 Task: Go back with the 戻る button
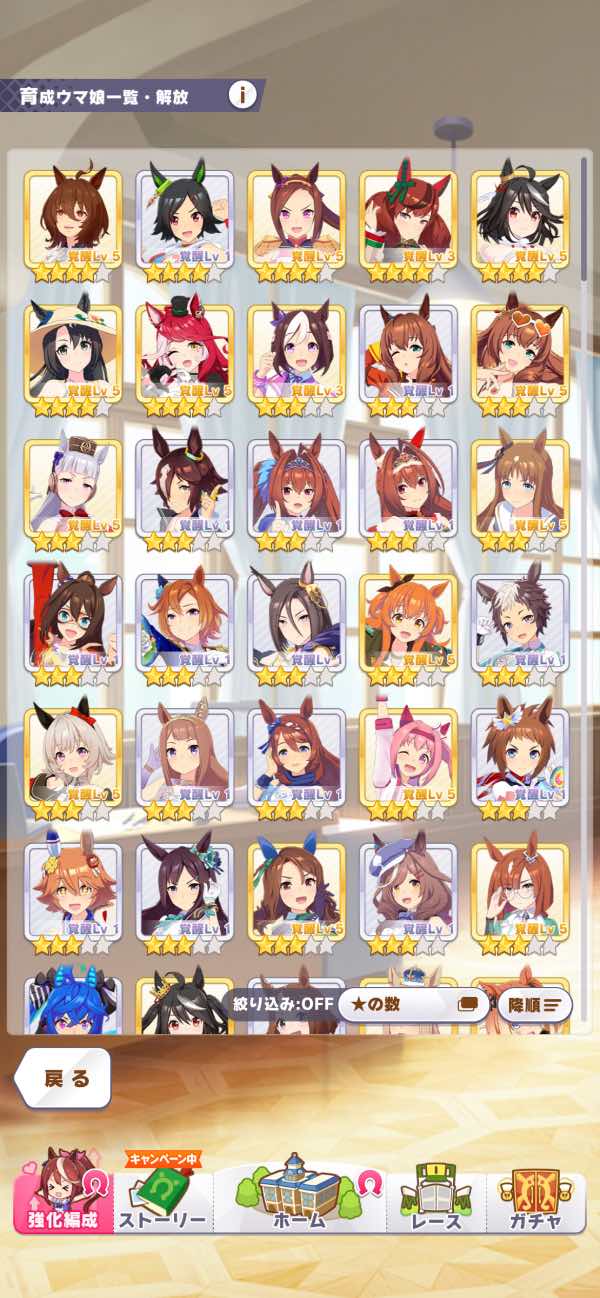[x=64, y=1078]
